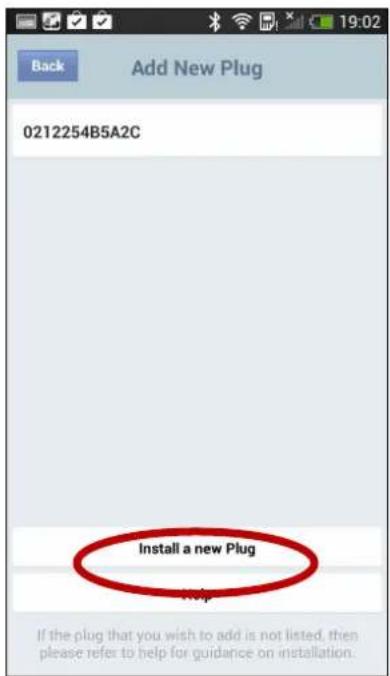Open the Help option
390x676 pixels.
[x=197, y=594]
